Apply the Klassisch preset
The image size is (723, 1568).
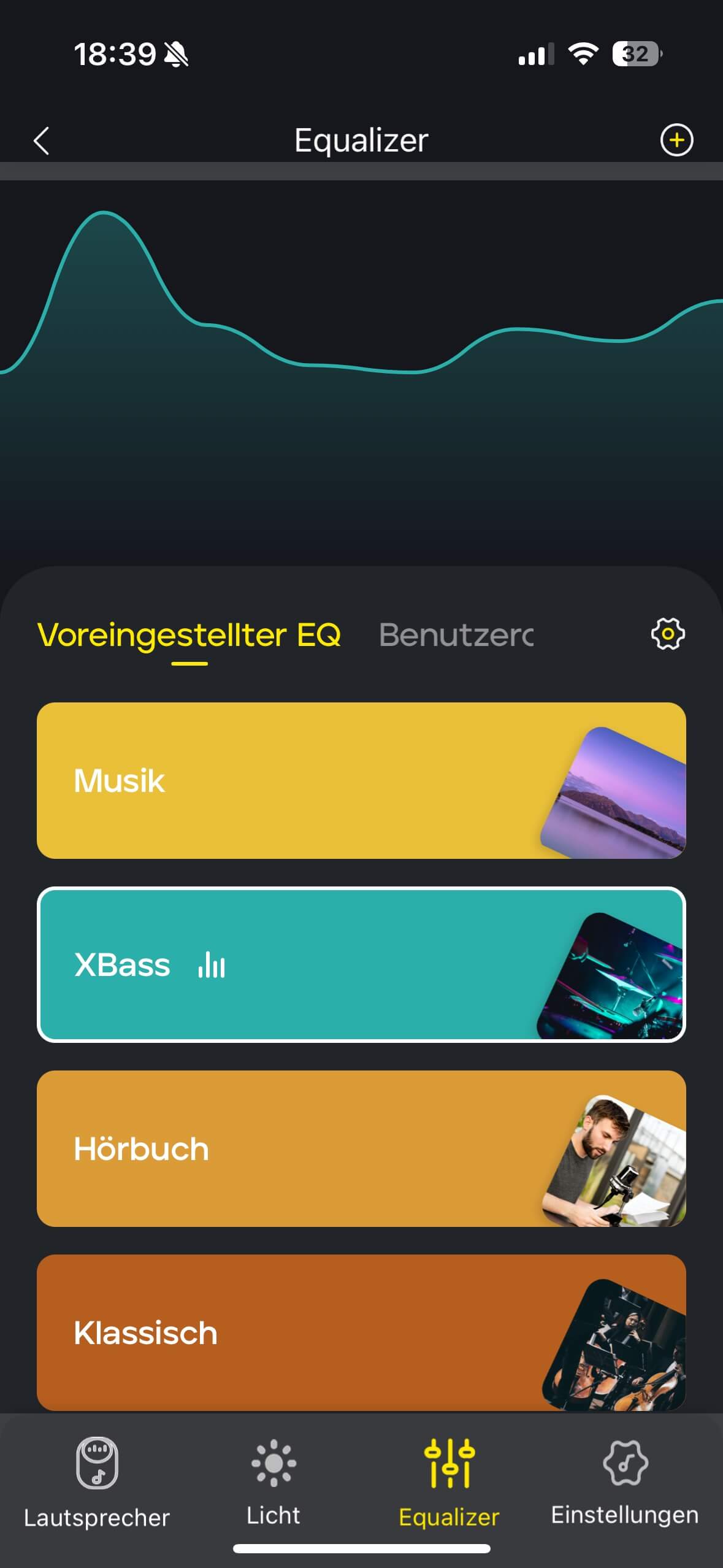coord(361,1332)
